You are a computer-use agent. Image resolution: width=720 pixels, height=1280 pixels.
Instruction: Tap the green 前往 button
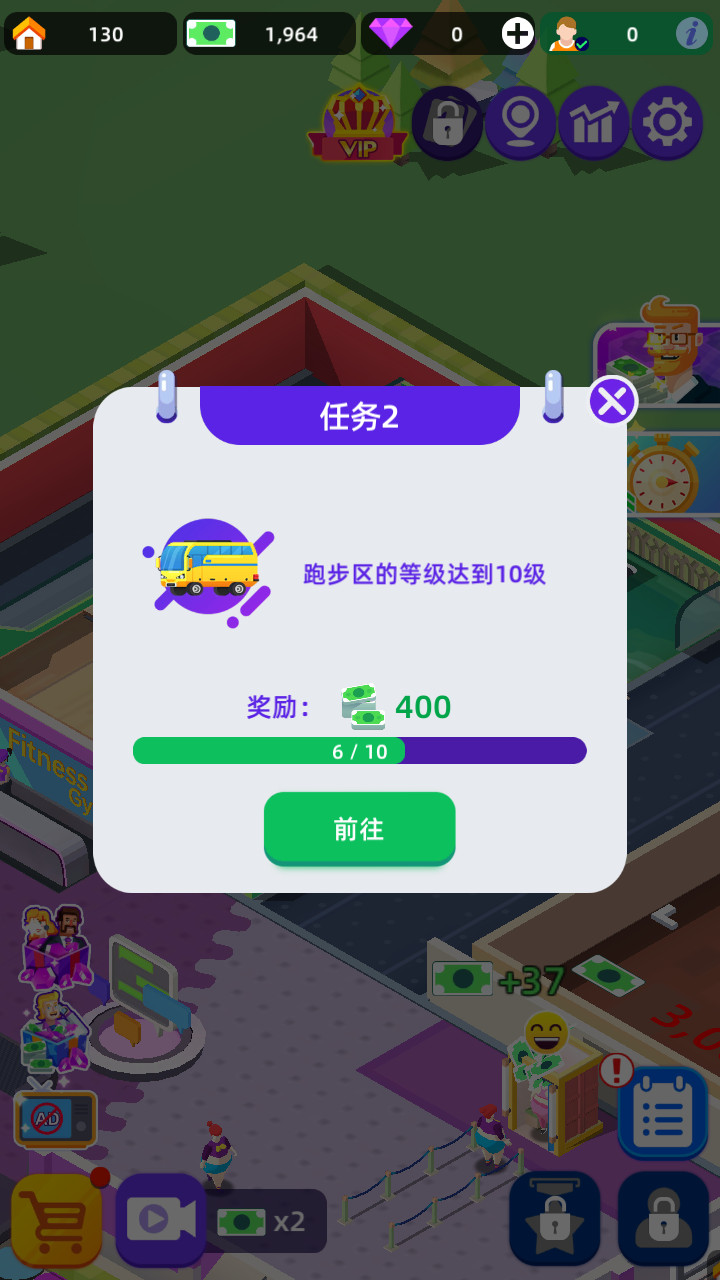[359, 829]
